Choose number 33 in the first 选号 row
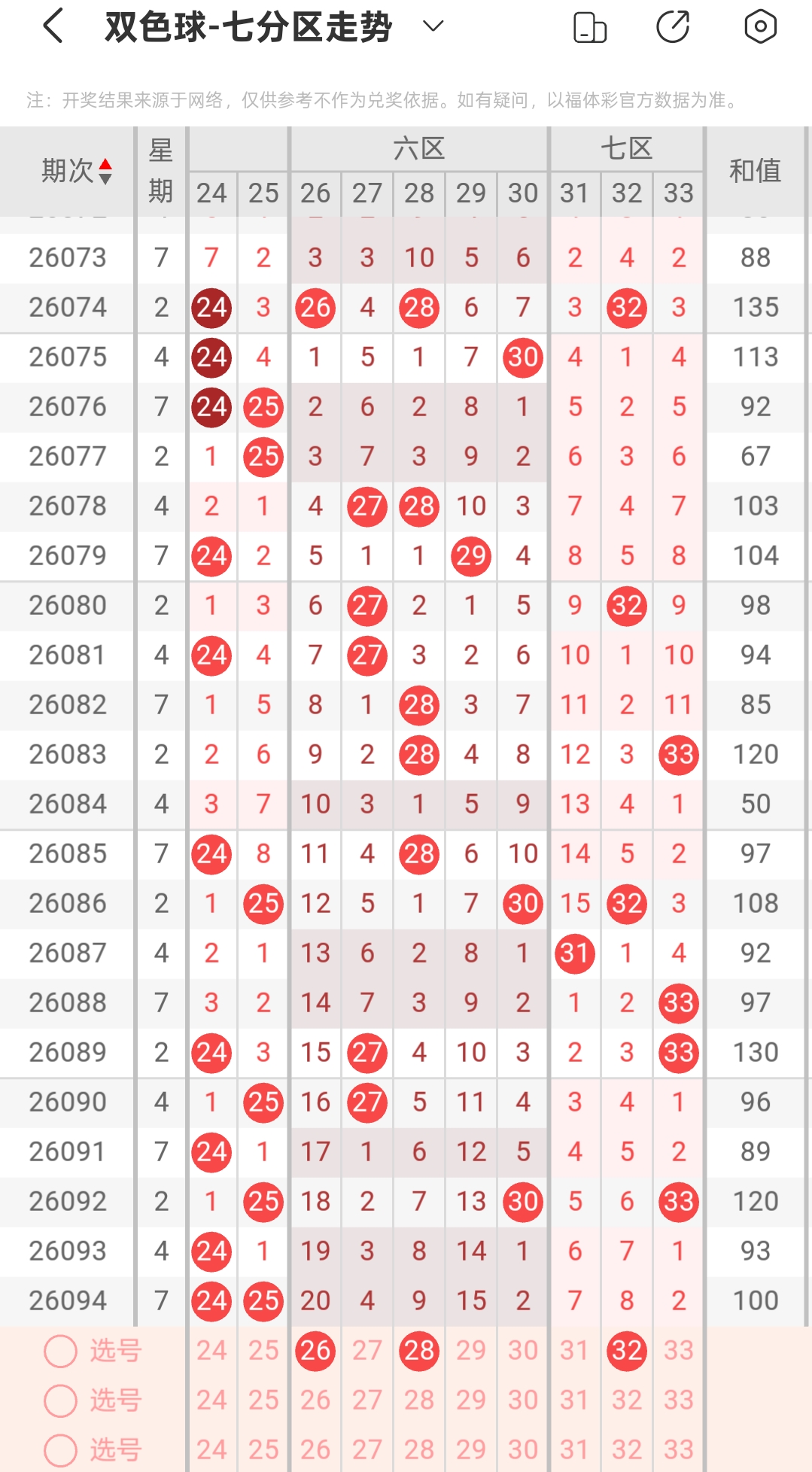812x1472 pixels. [679, 1351]
